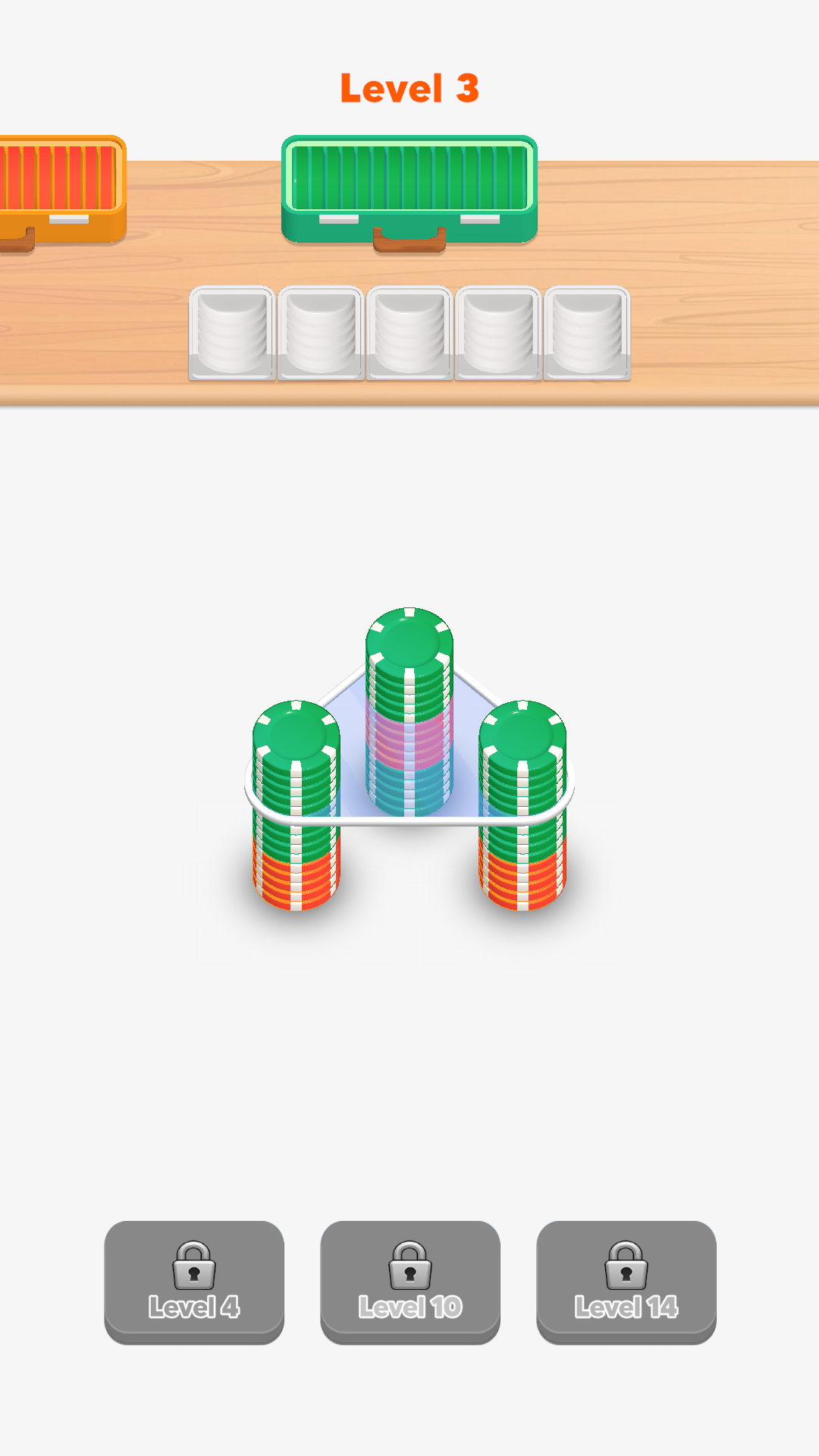Image resolution: width=819 pixels, height=1456 pixels.
Task: Choose the locked Level 14 button
Action: coord(626,1282)
